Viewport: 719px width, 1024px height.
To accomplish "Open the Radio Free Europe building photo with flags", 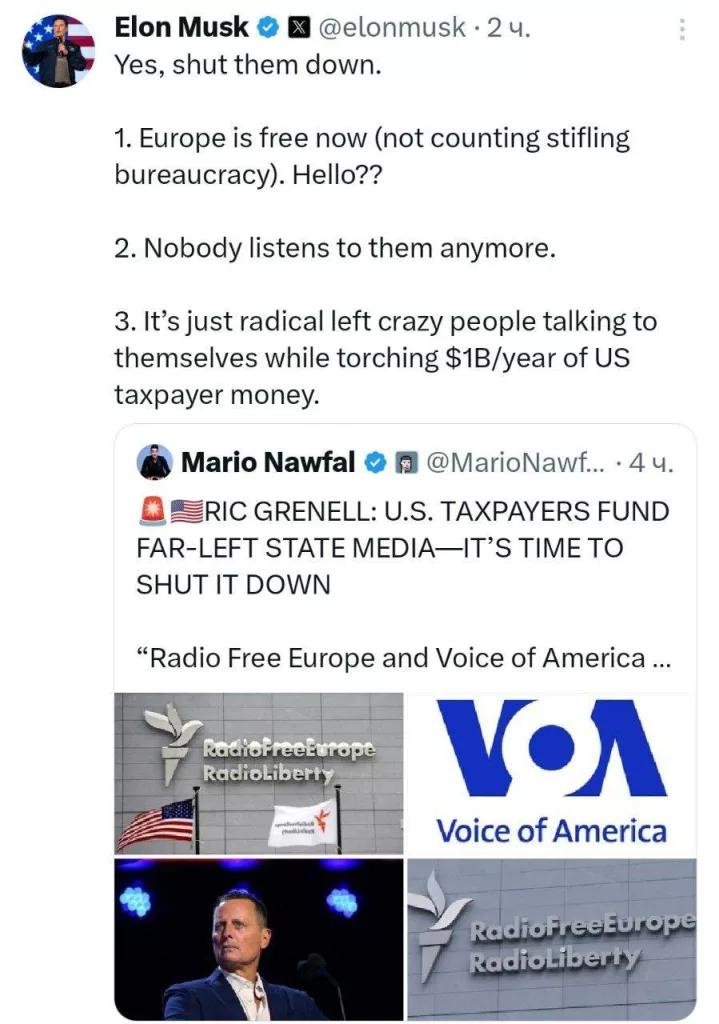I will pyautogui.click(x=259, y=771).
